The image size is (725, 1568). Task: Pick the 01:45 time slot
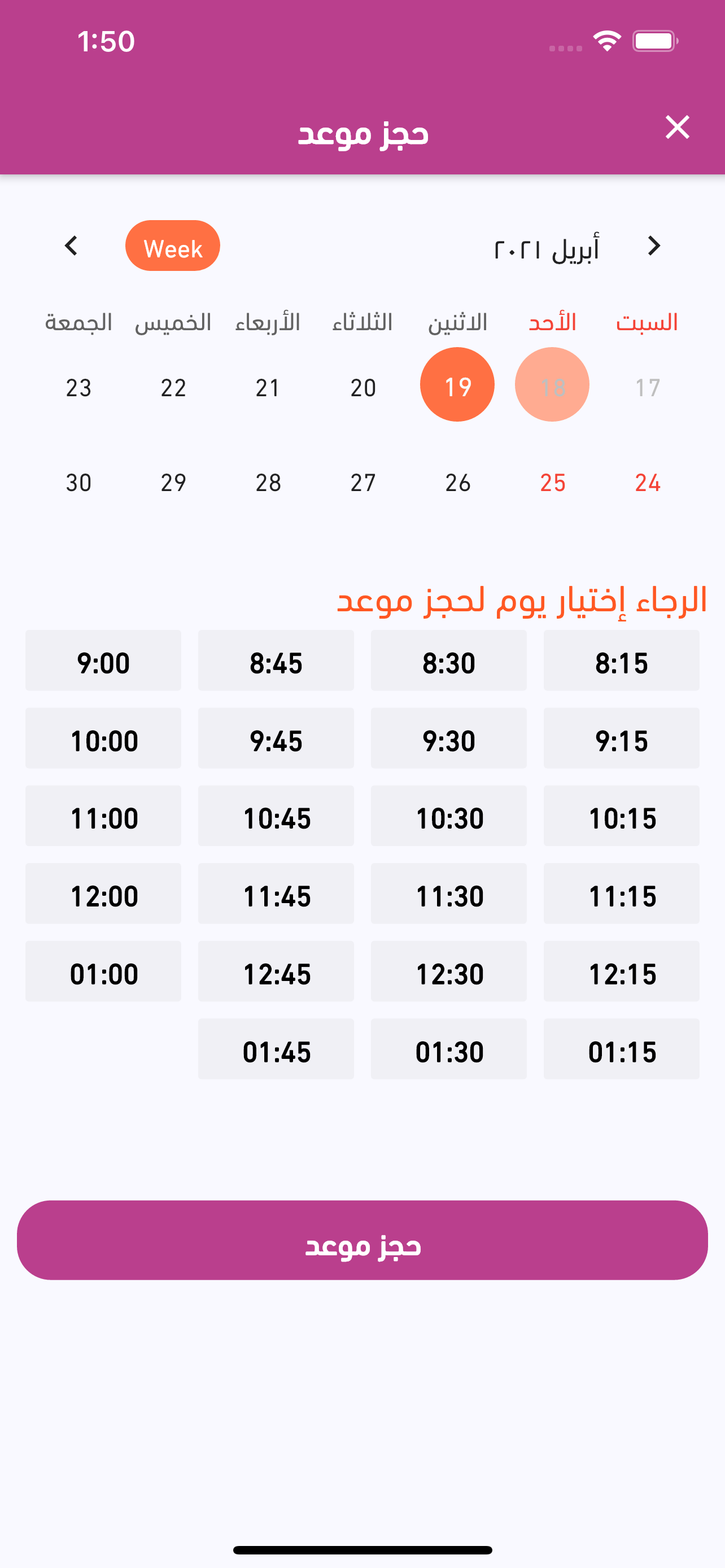(276, 1050)
